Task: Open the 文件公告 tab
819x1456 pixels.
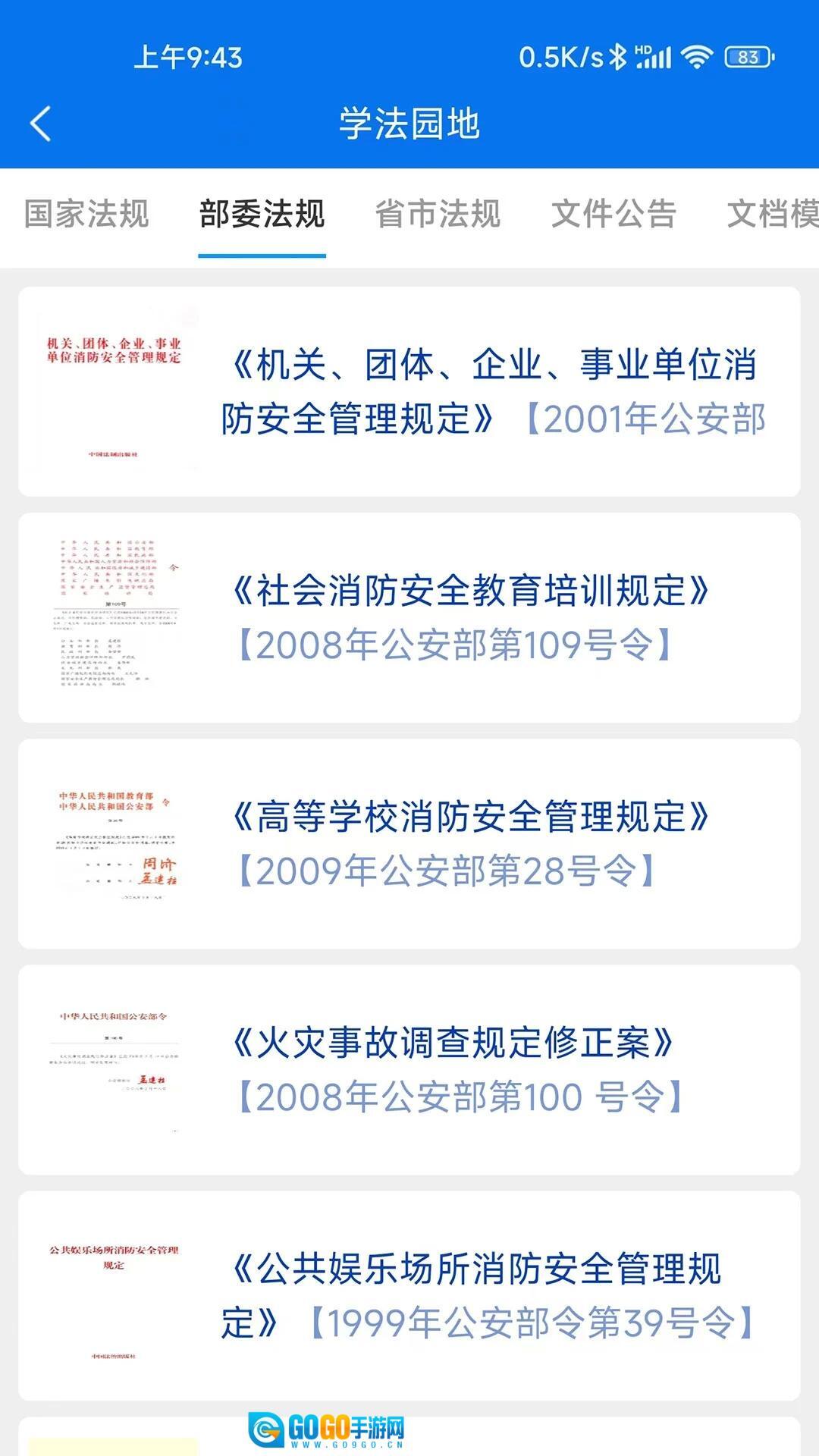Action: click(613, 214)
